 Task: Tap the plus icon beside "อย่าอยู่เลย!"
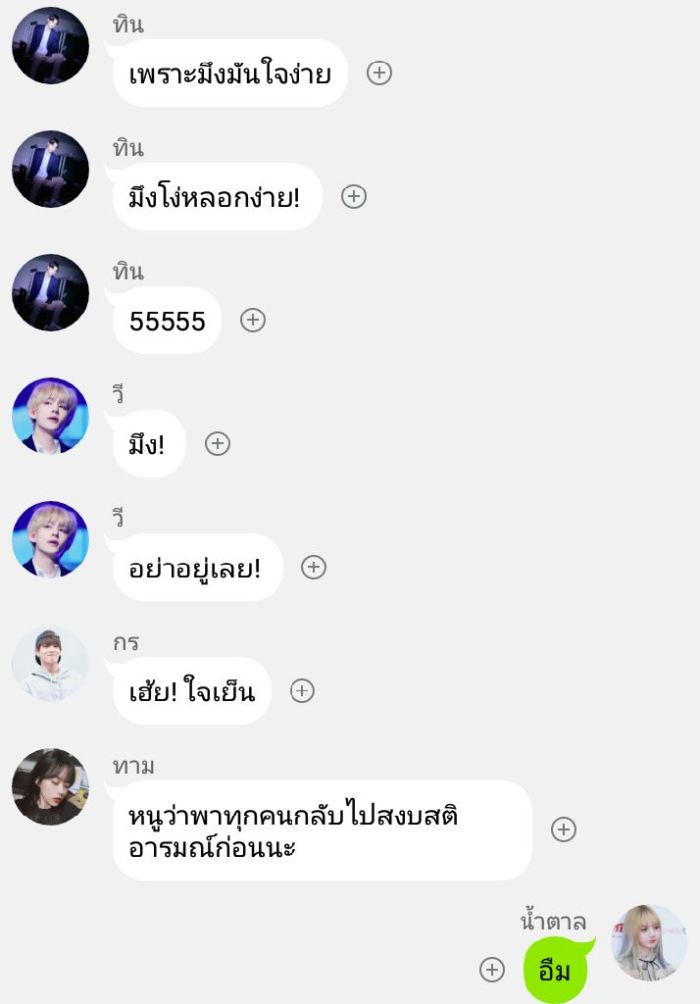coord(314,567)
